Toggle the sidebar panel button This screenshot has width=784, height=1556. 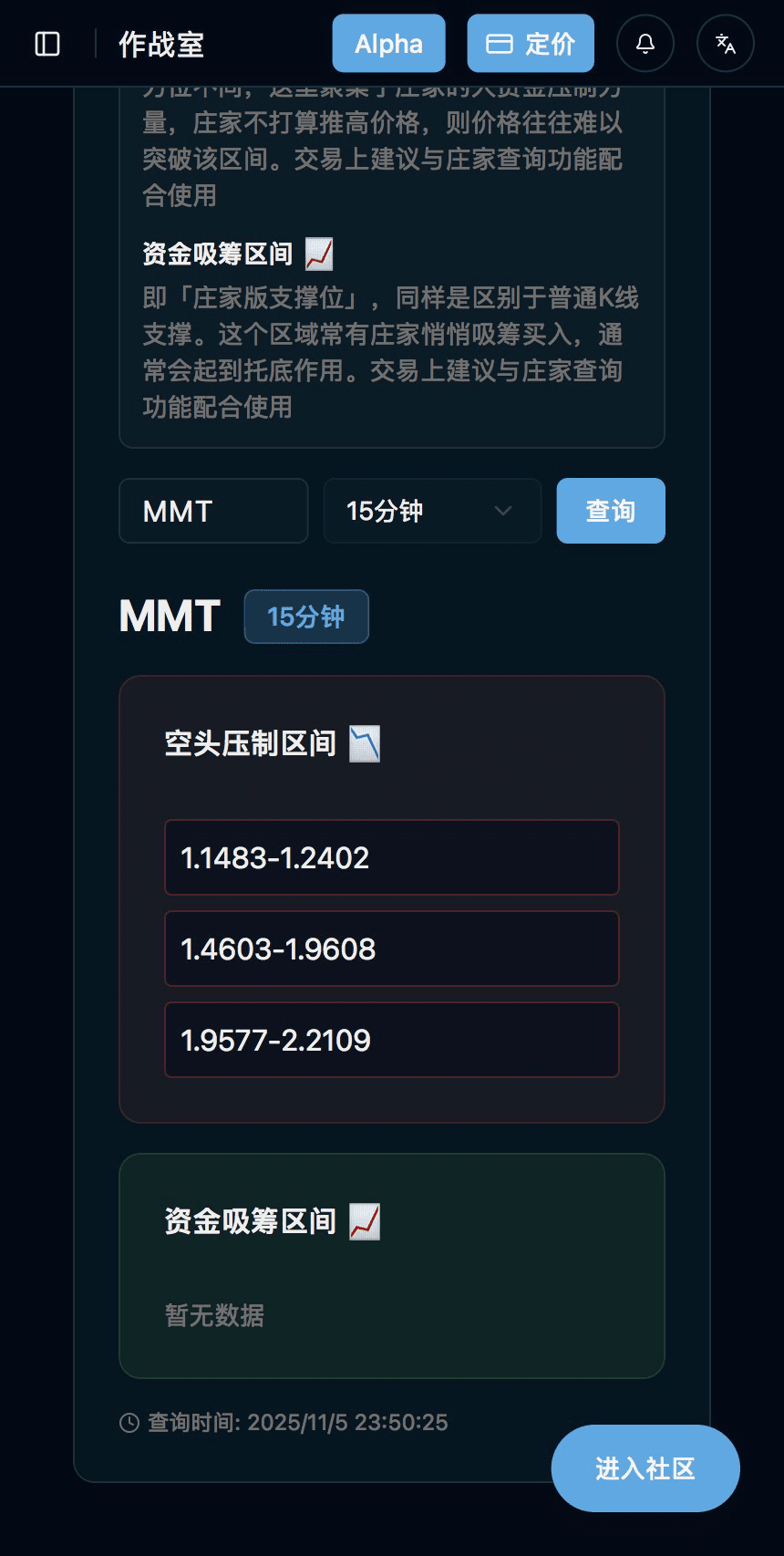click(47, 44)
